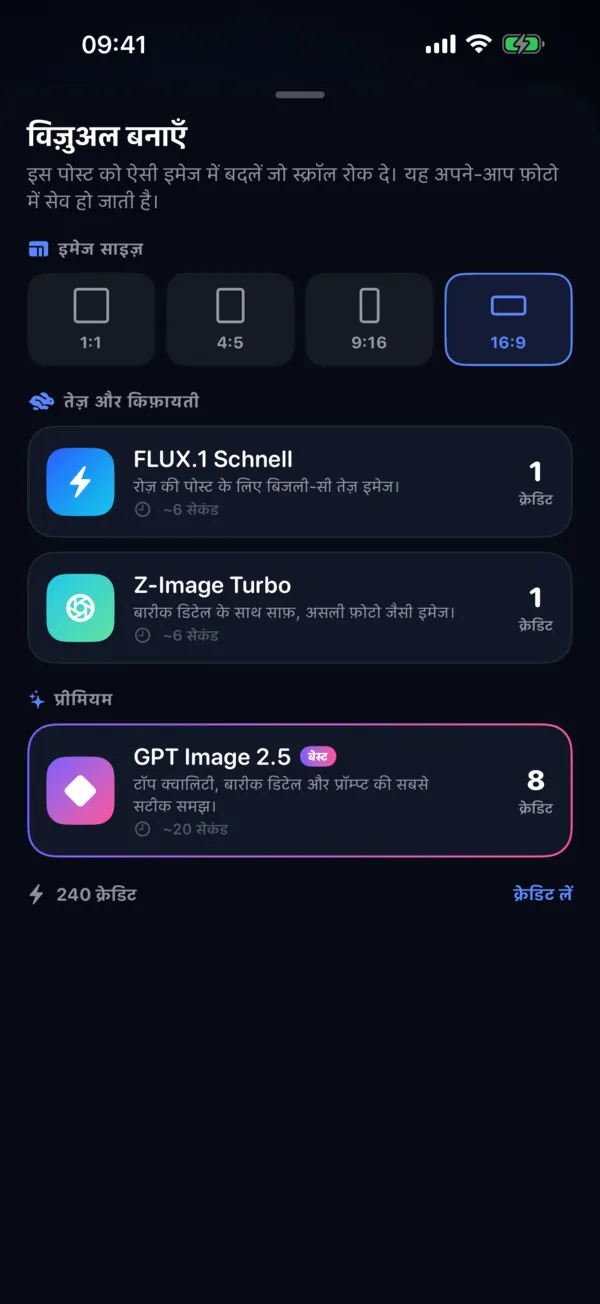Select the 1:1 image size
600x1304 pixels.
pyautogui.click(x=91, y=319)
